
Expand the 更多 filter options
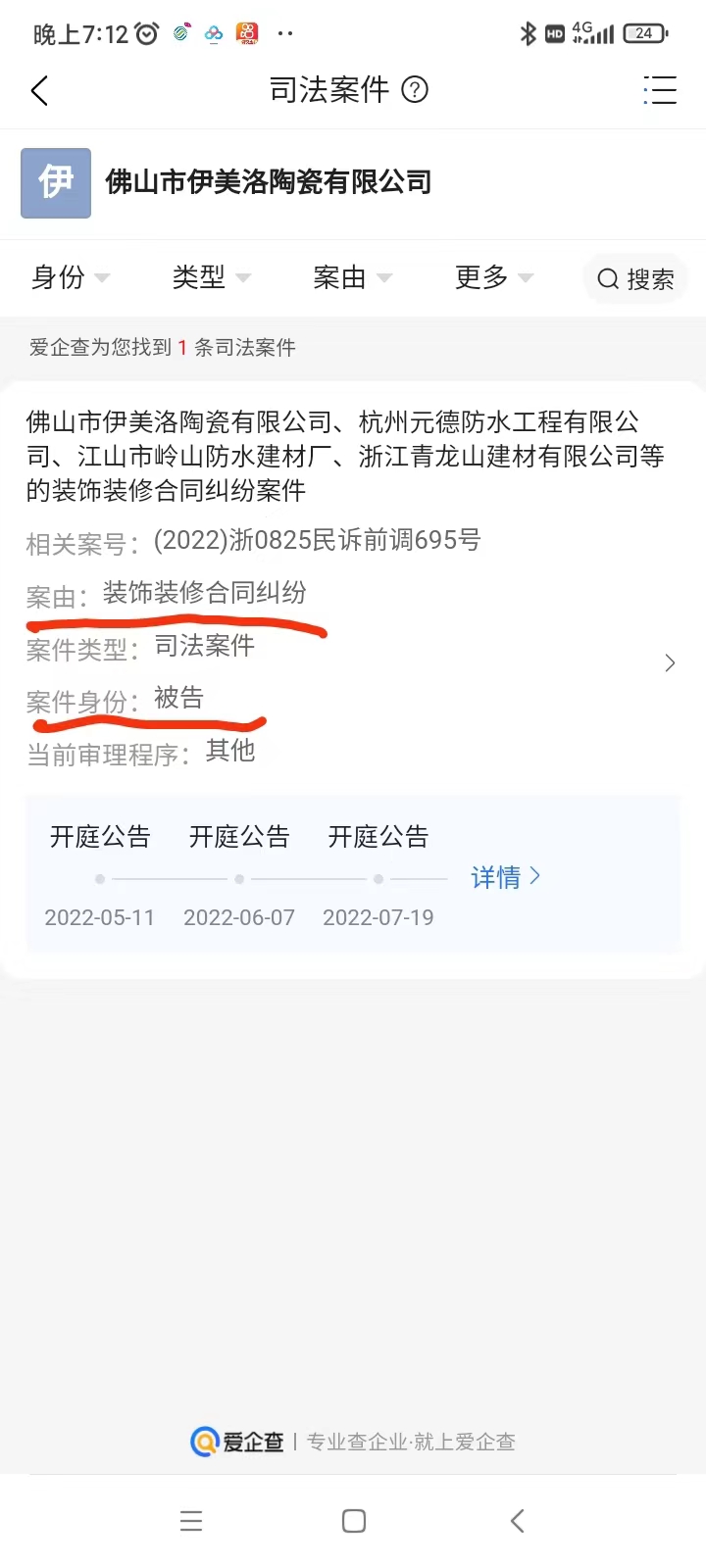click(x=490, y=278)
